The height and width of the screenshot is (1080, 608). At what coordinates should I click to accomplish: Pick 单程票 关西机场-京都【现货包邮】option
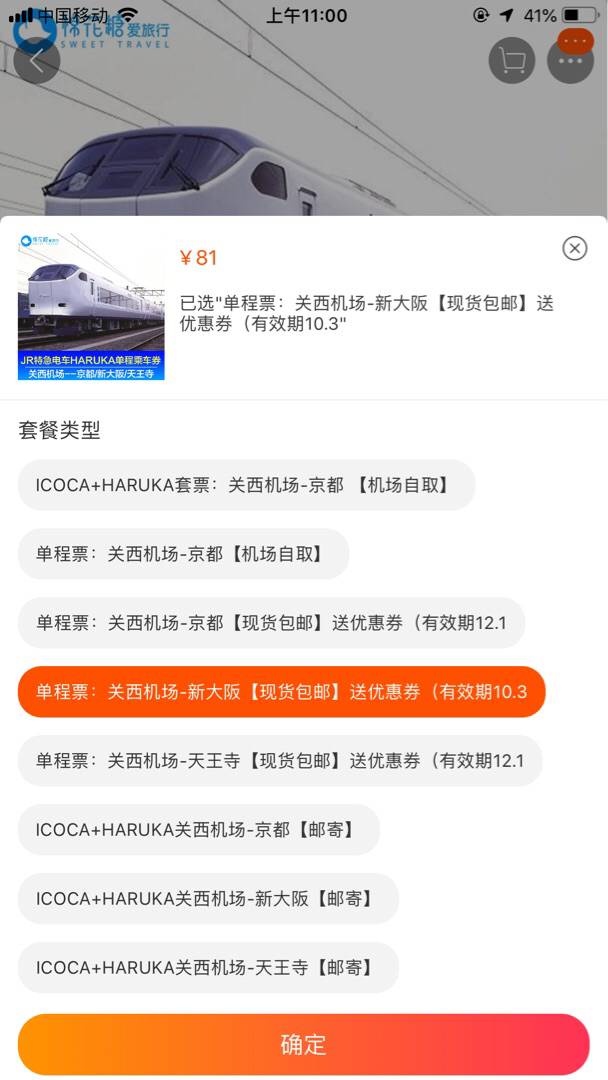click(271, 623)
